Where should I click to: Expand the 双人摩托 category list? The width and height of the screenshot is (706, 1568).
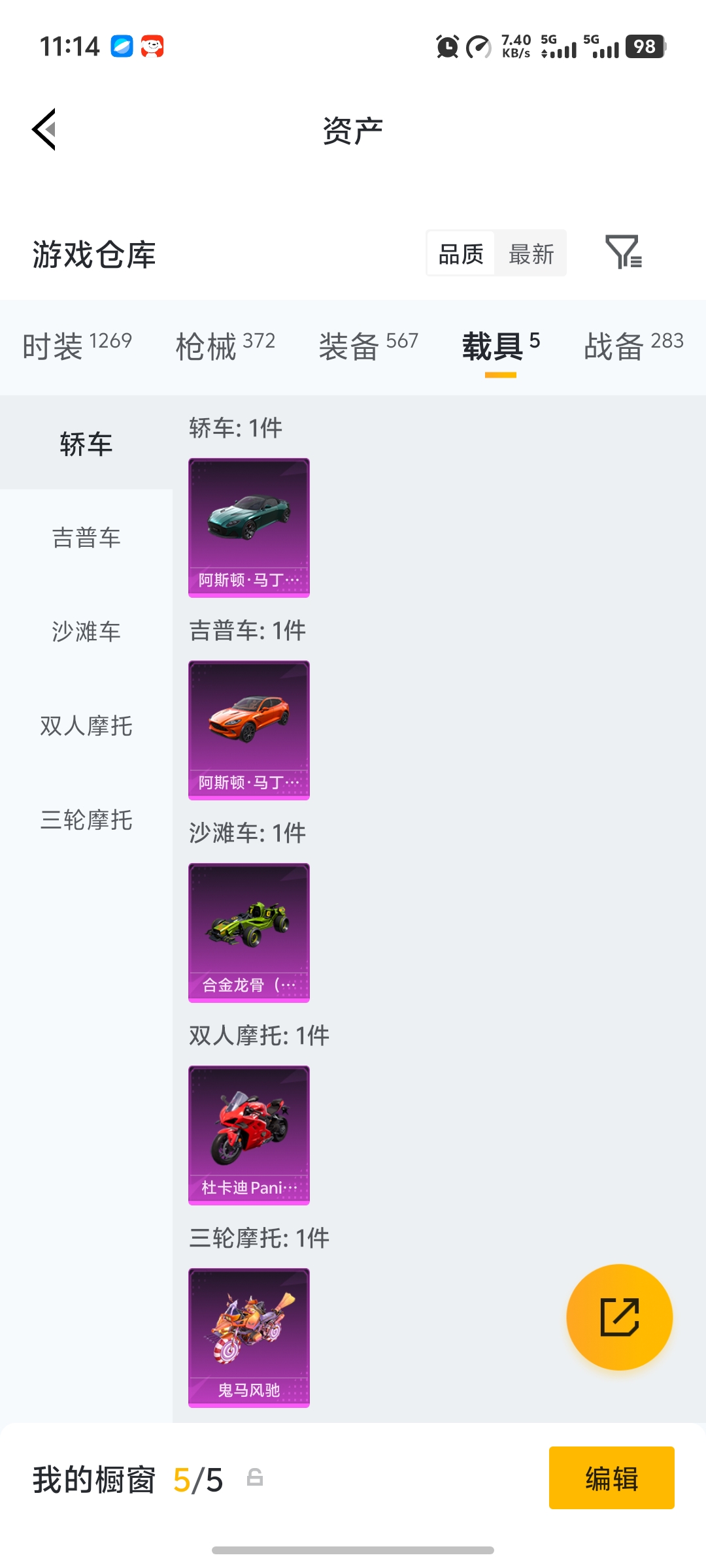[x=86, y=727]
